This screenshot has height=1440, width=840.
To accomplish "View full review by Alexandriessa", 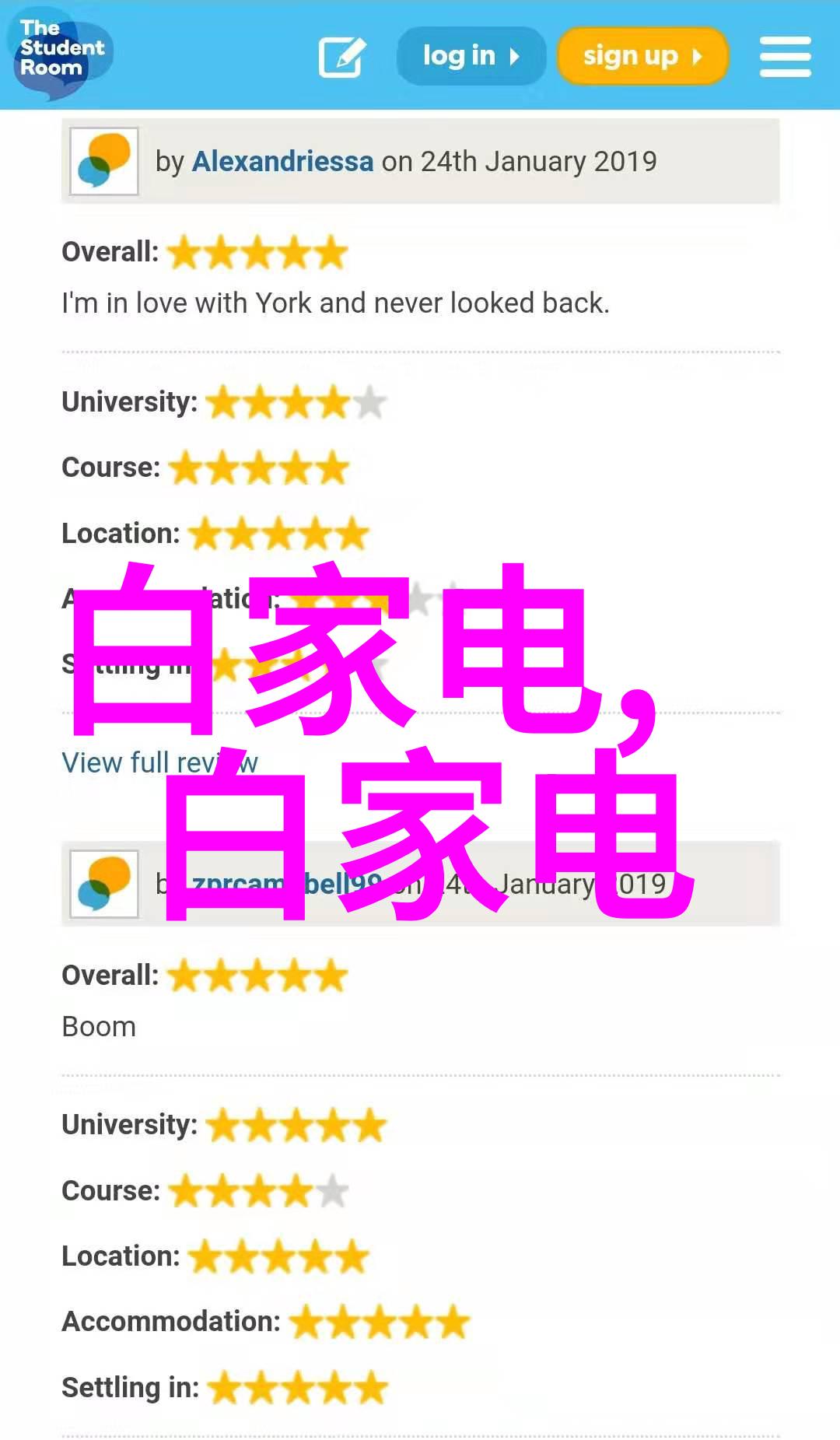I will [140, 763].
